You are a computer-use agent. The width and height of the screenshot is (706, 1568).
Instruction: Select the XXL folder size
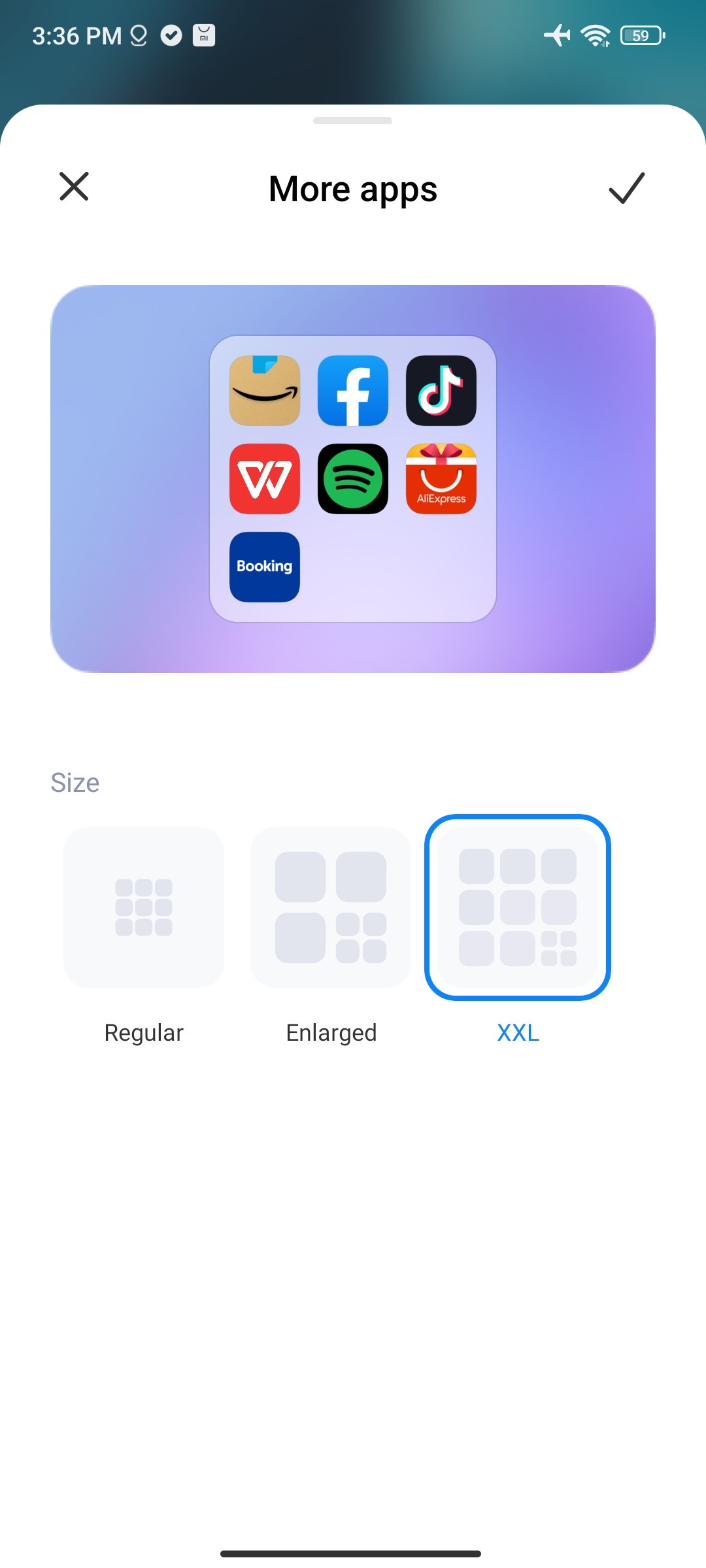tap(518, 907)
